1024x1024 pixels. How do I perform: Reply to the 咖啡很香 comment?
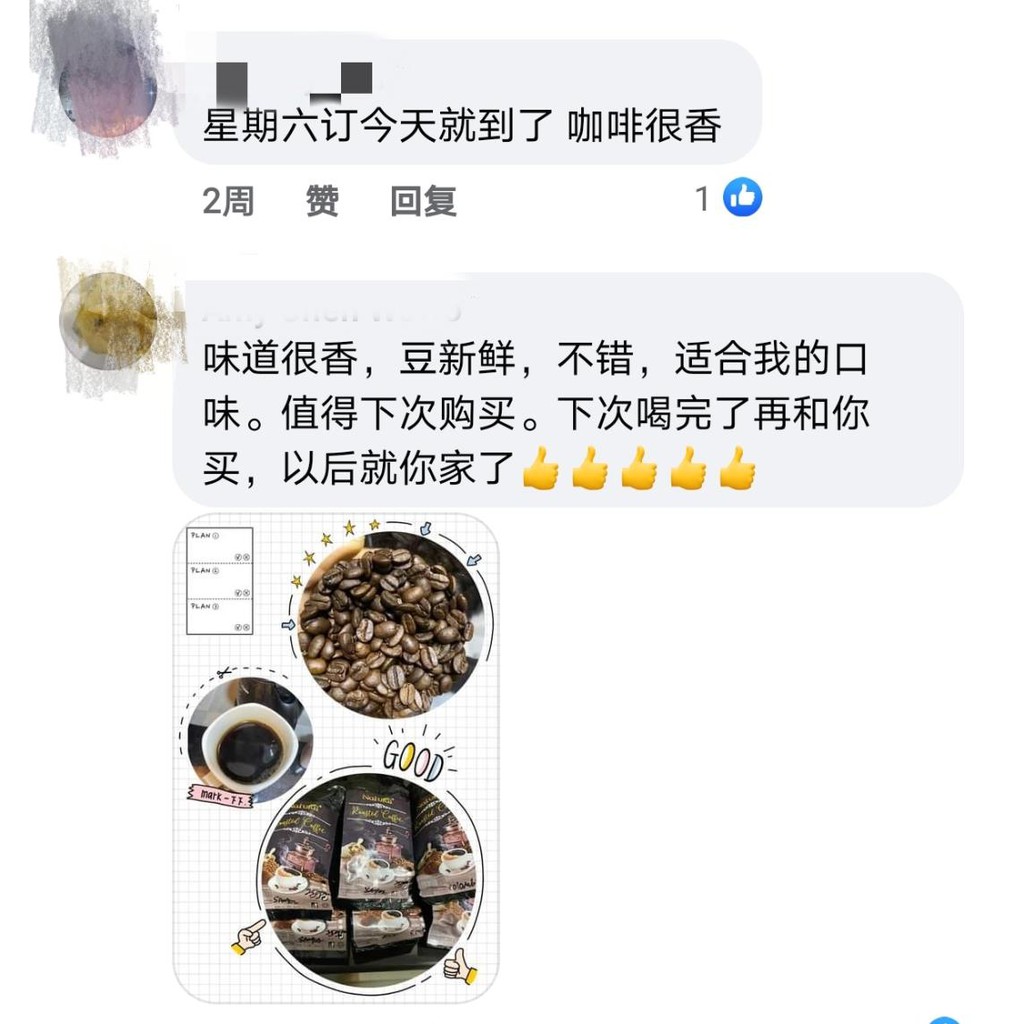[x=423, y=202]
